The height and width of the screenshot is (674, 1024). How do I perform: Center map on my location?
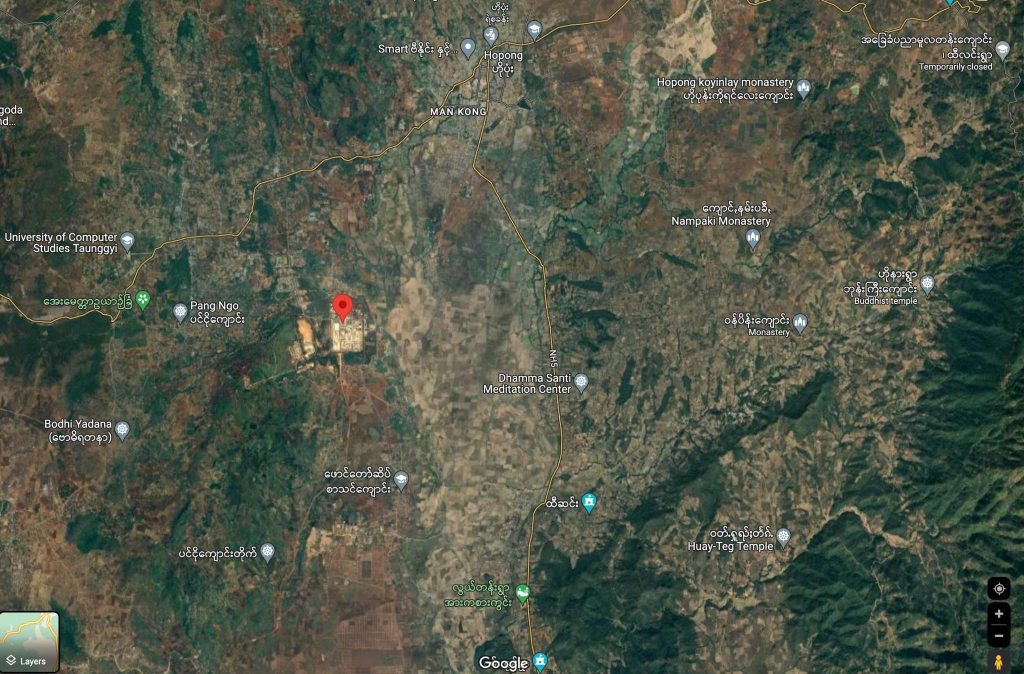(x=998, y=589)
